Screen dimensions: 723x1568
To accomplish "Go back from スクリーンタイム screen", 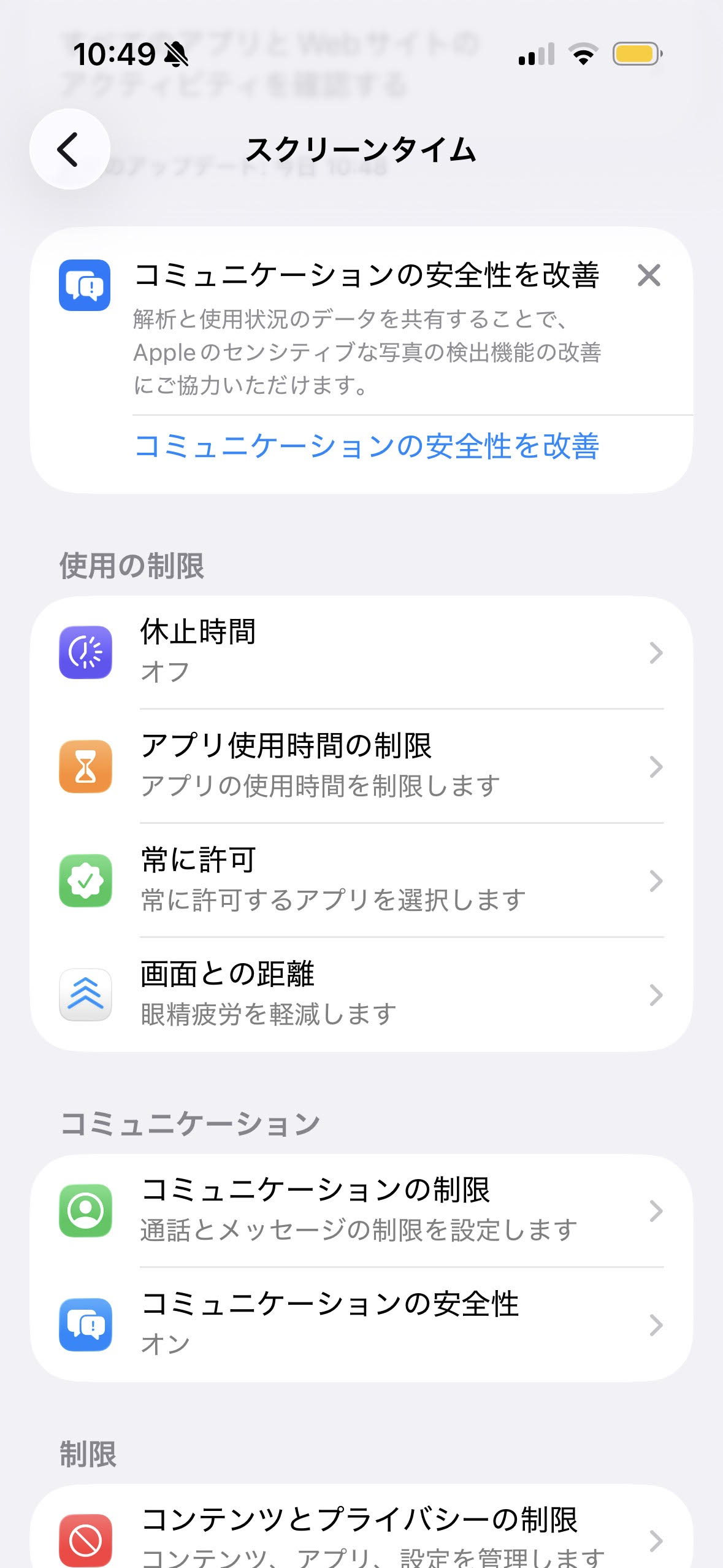I will click(x=69, y=149).
